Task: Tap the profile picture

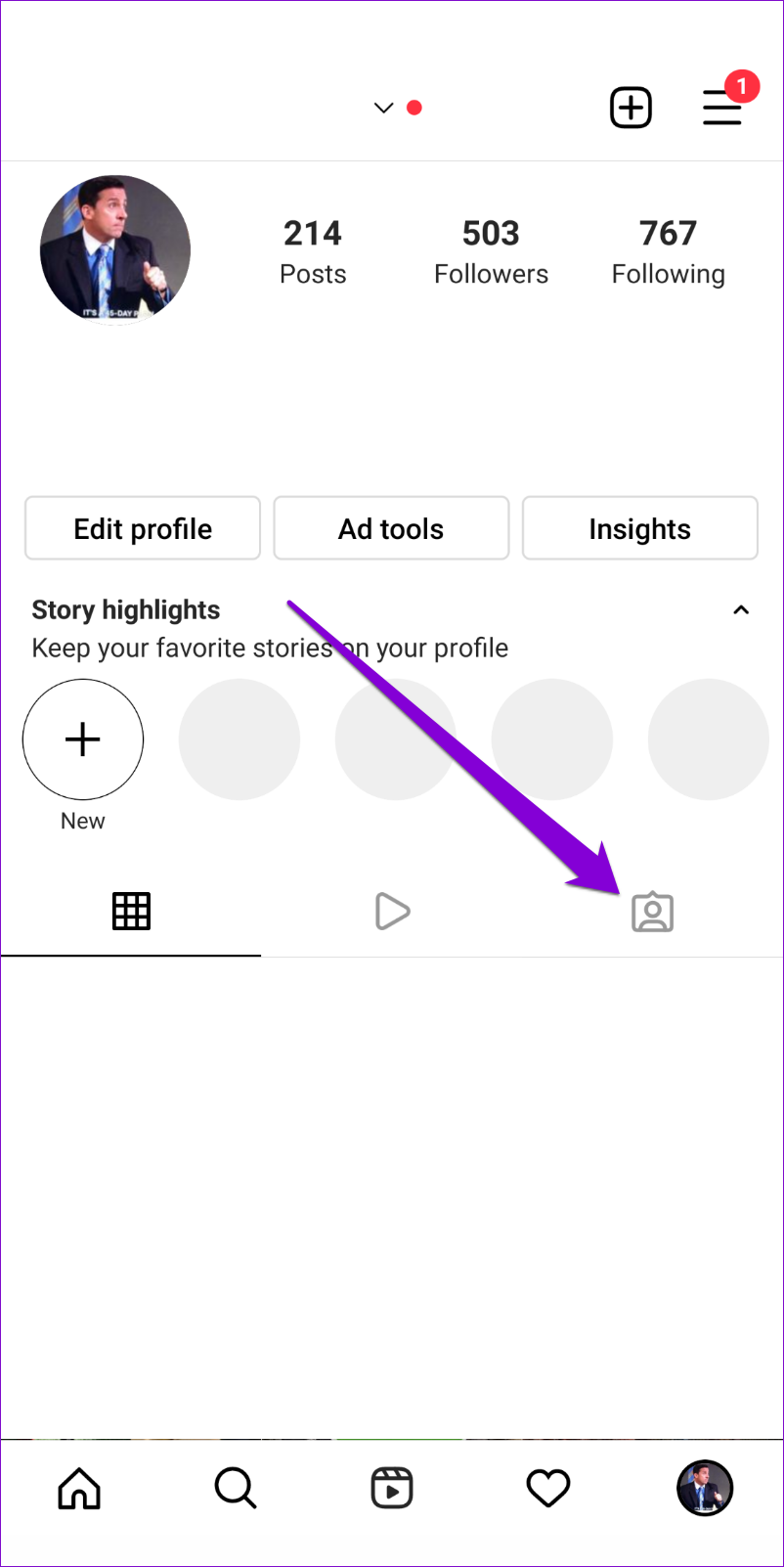Action: [x=115, y=250]
